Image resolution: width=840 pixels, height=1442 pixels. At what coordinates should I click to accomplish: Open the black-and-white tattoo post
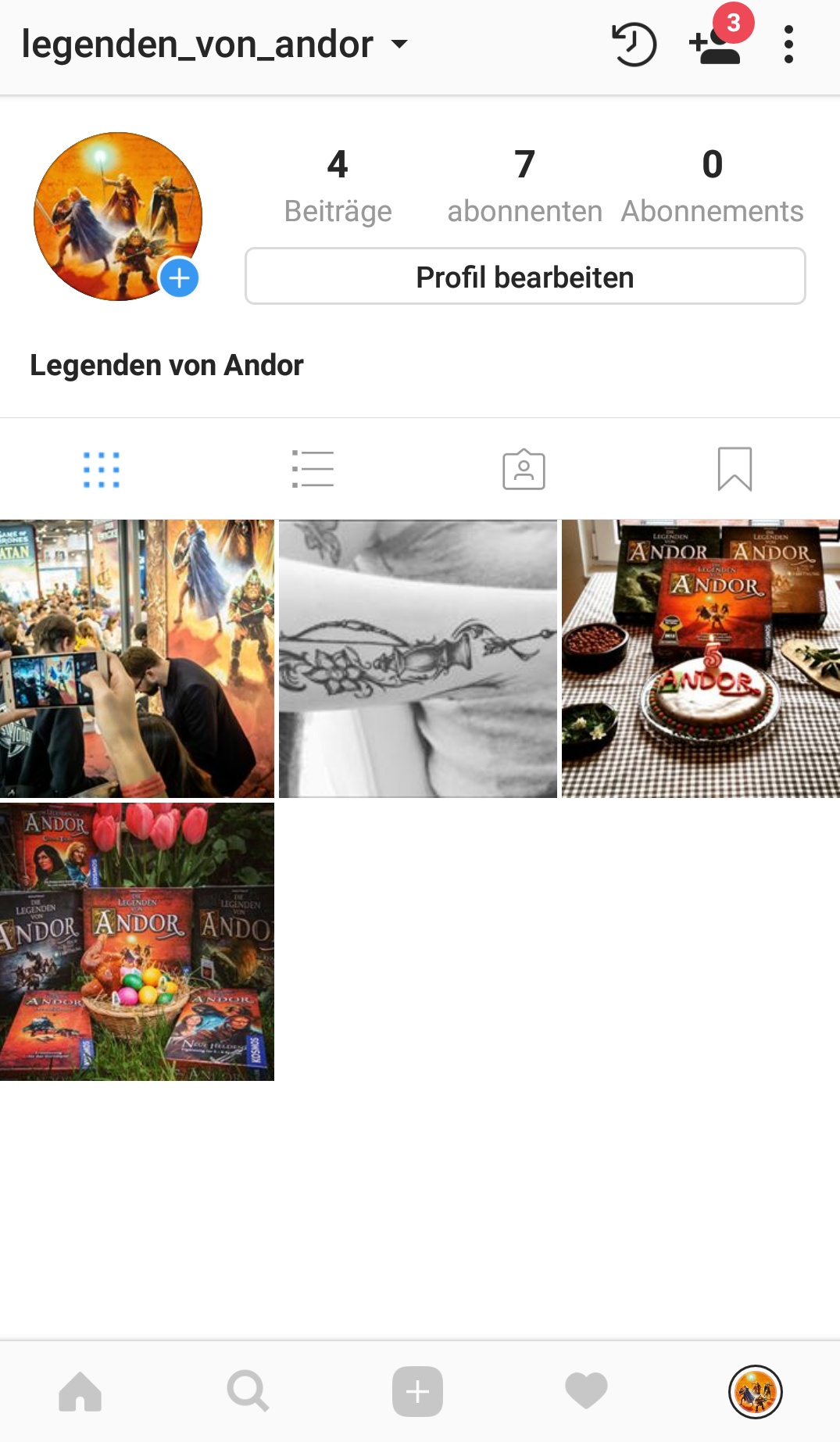[x=418, y=658]
